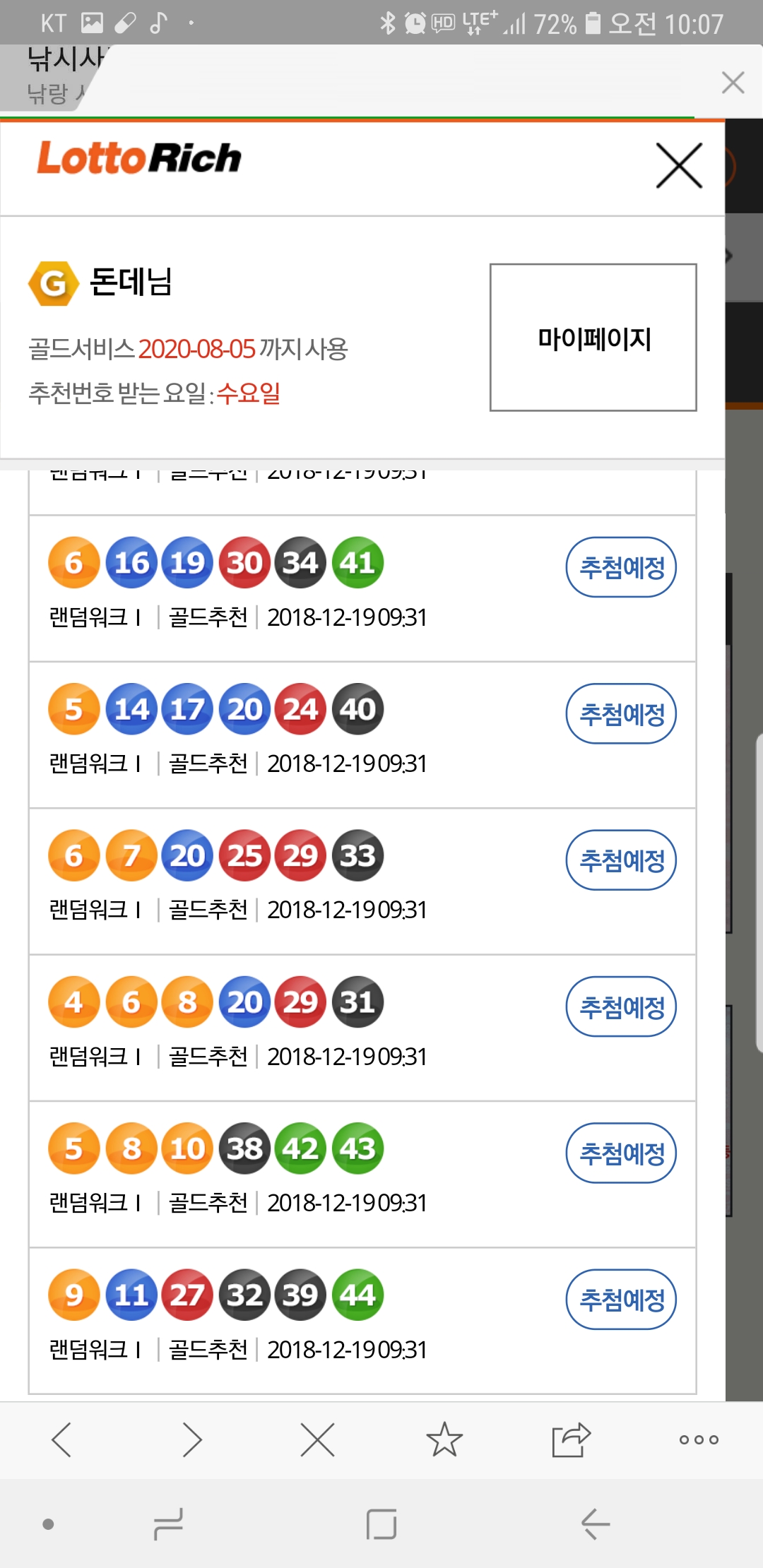
Task: Bookmark this page with the star
Action: [x=444, y=1439]
